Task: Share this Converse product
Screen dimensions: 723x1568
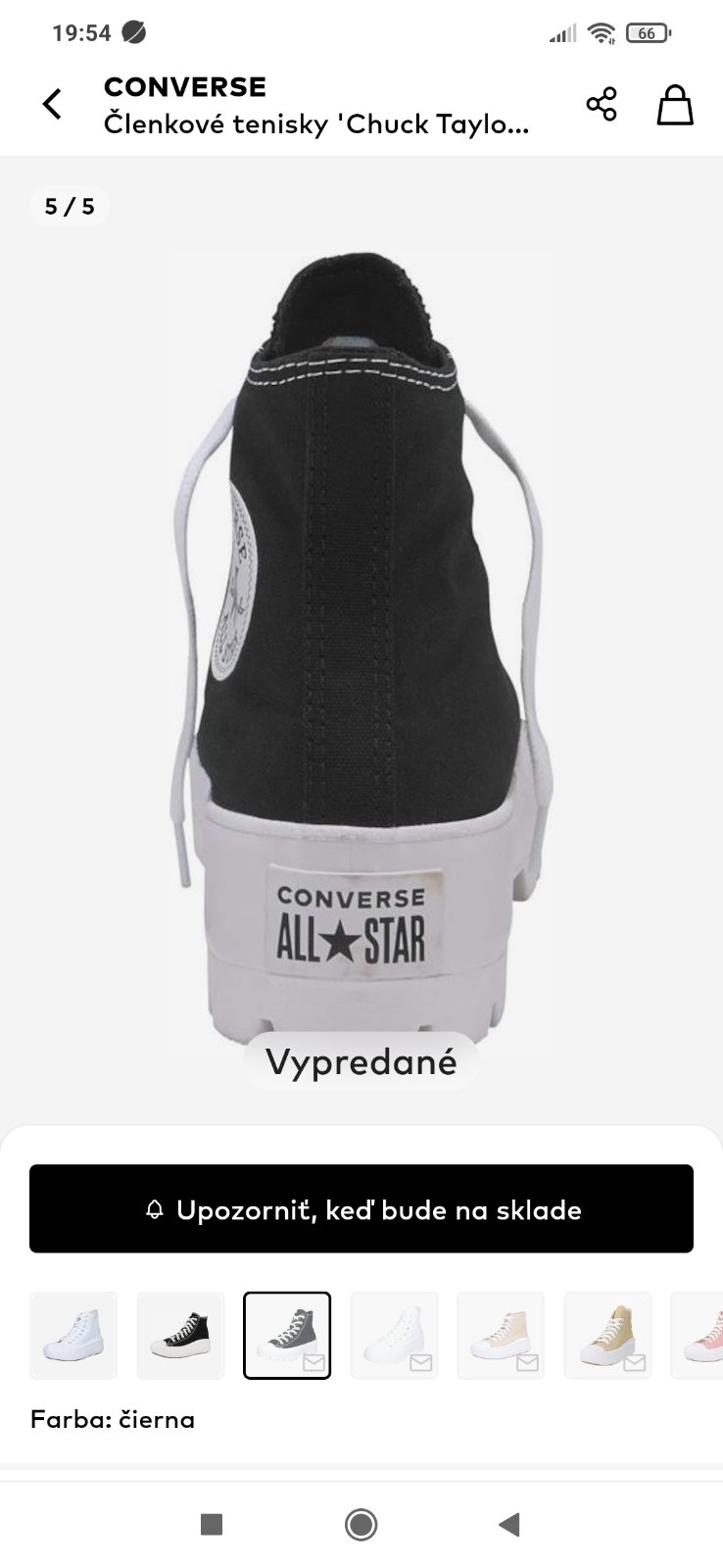Action: coord(602,104)
